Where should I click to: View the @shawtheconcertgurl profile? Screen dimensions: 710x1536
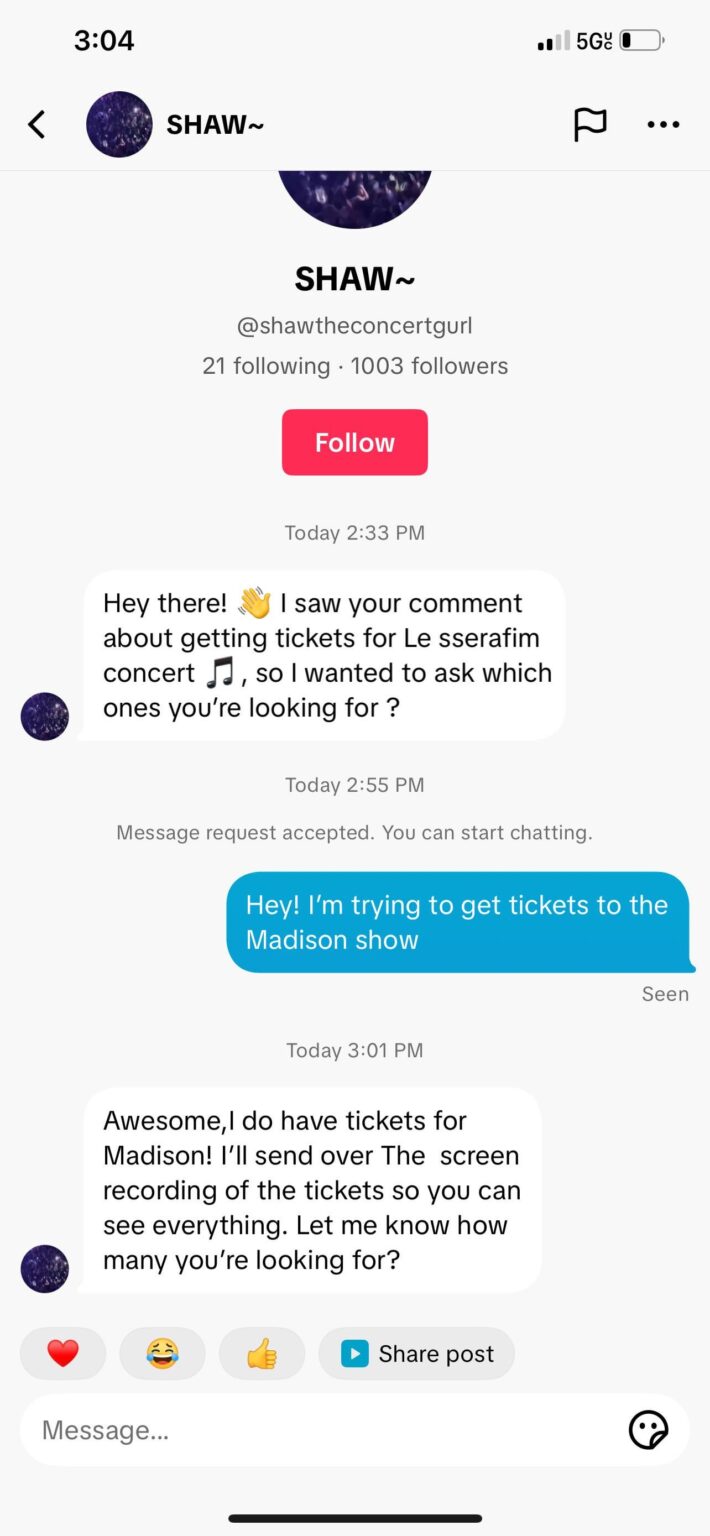tap(354, 326)
